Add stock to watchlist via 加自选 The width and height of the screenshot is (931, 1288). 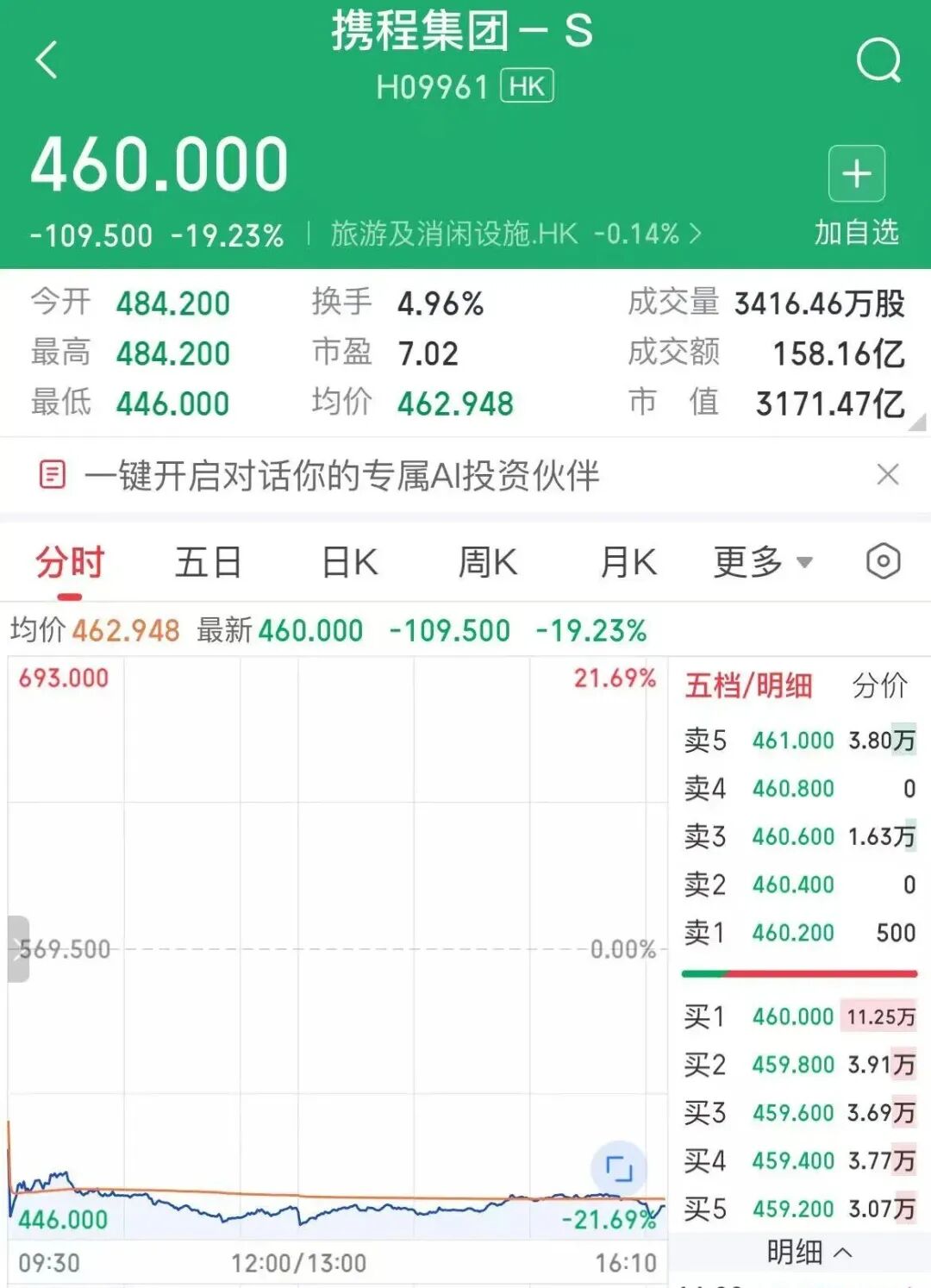[856, 195]
